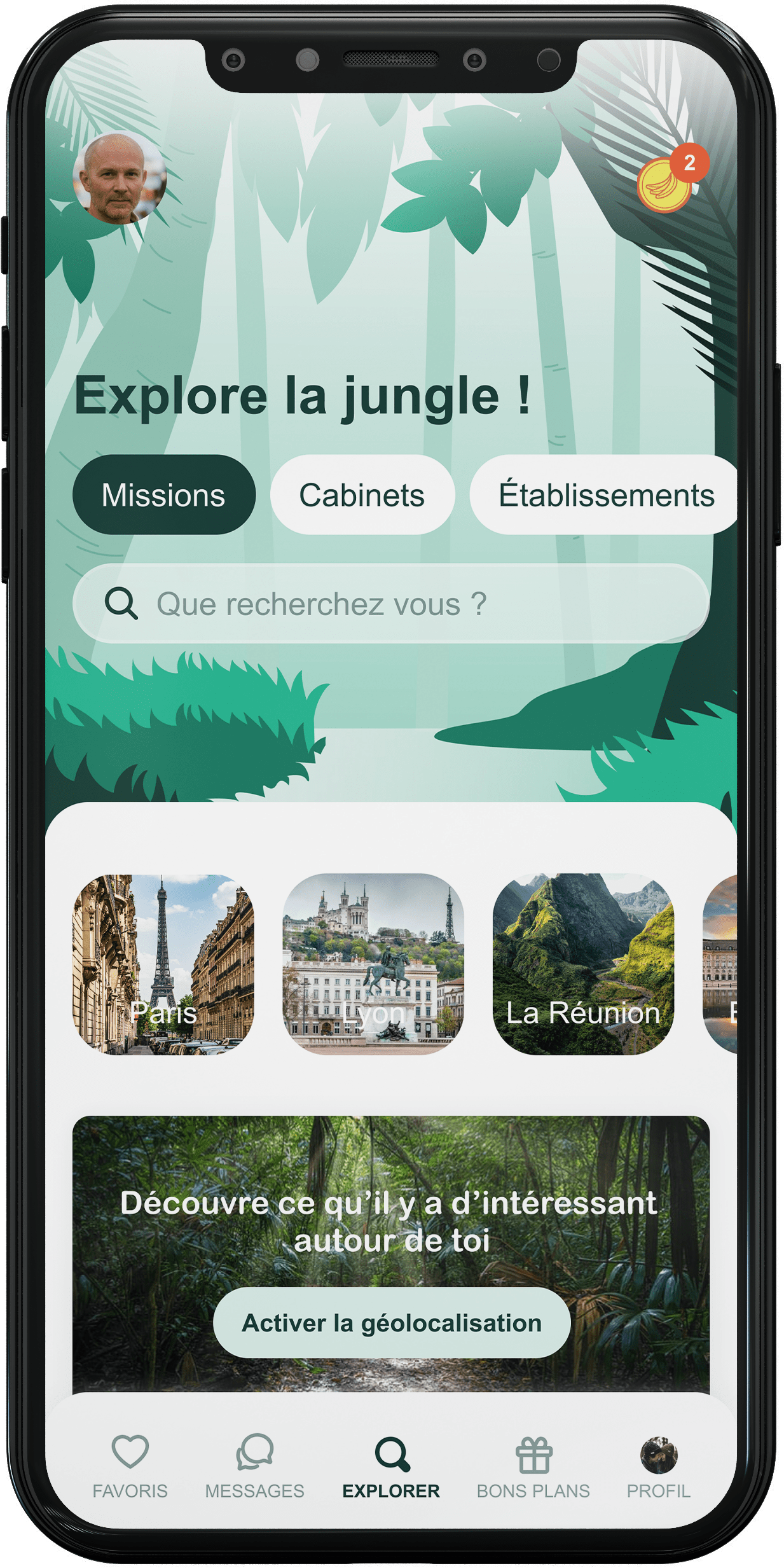The width and height of the screenshot is (784, 1568).
Task: Open the user avatar photo
Action: (x=120, y=179)
